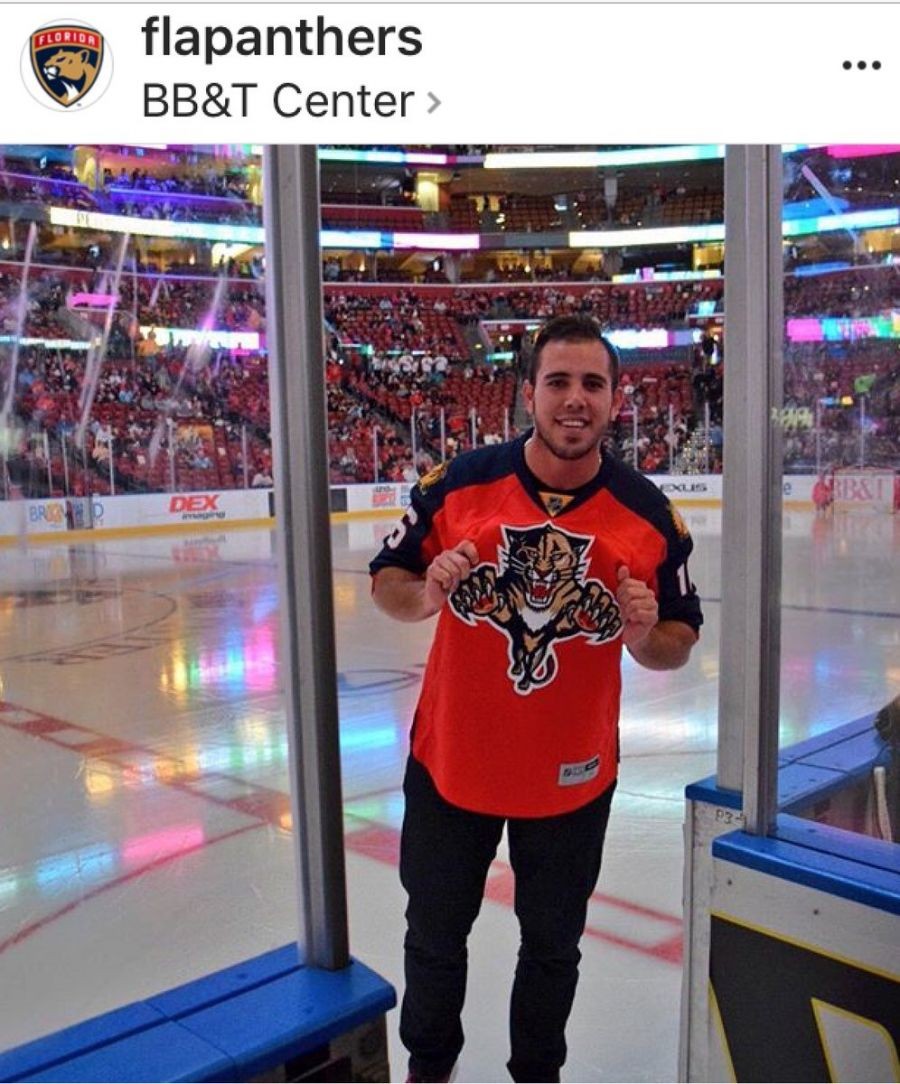Open the post's three-dot options menu
The image size is (900, 1084).
pyautogui.click(x=859, y=66)
